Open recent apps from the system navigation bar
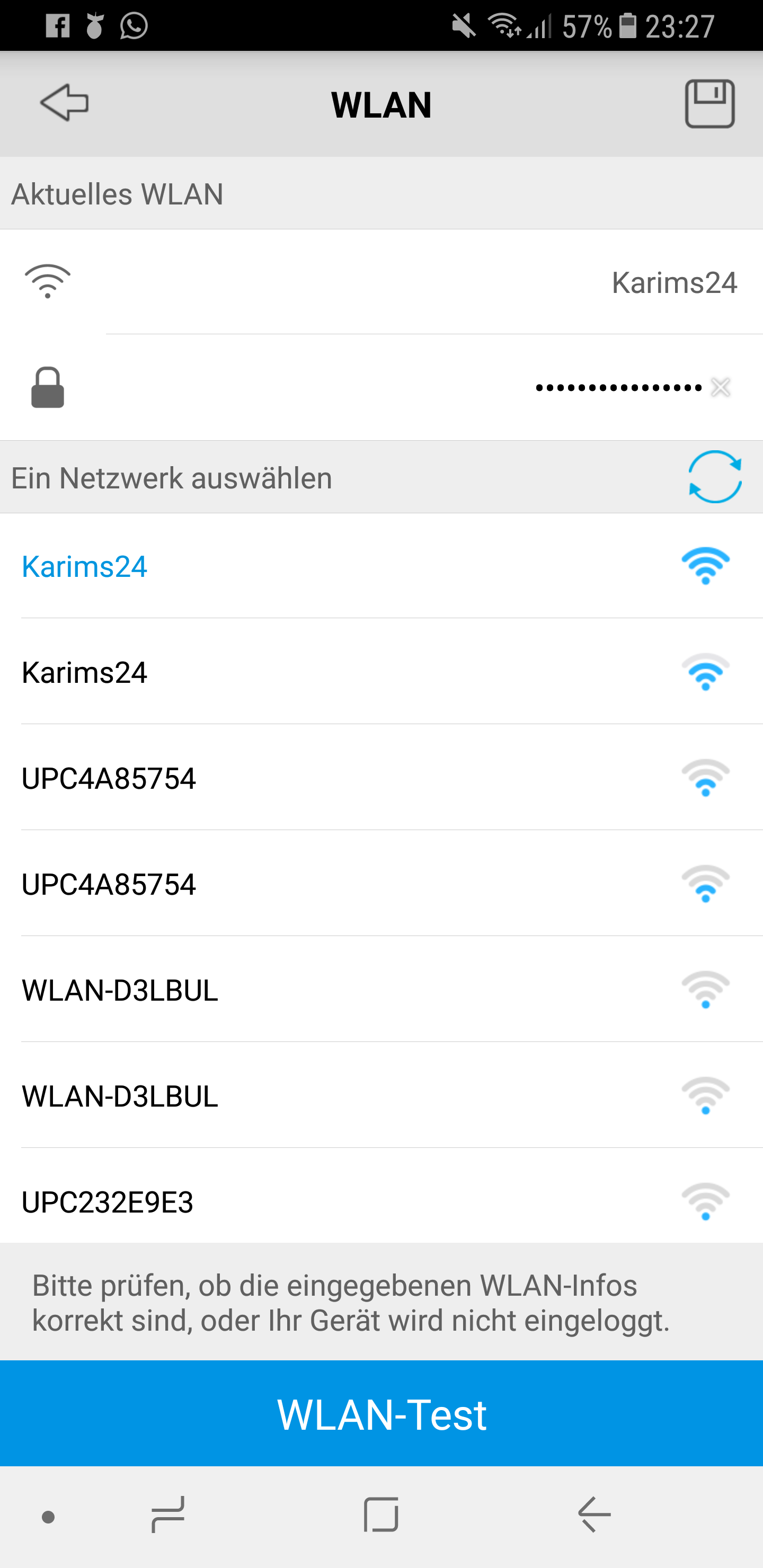Image resolution: width=763 pixels, height=1568 pixels. pyautogui.click(x=167, y=1515)
